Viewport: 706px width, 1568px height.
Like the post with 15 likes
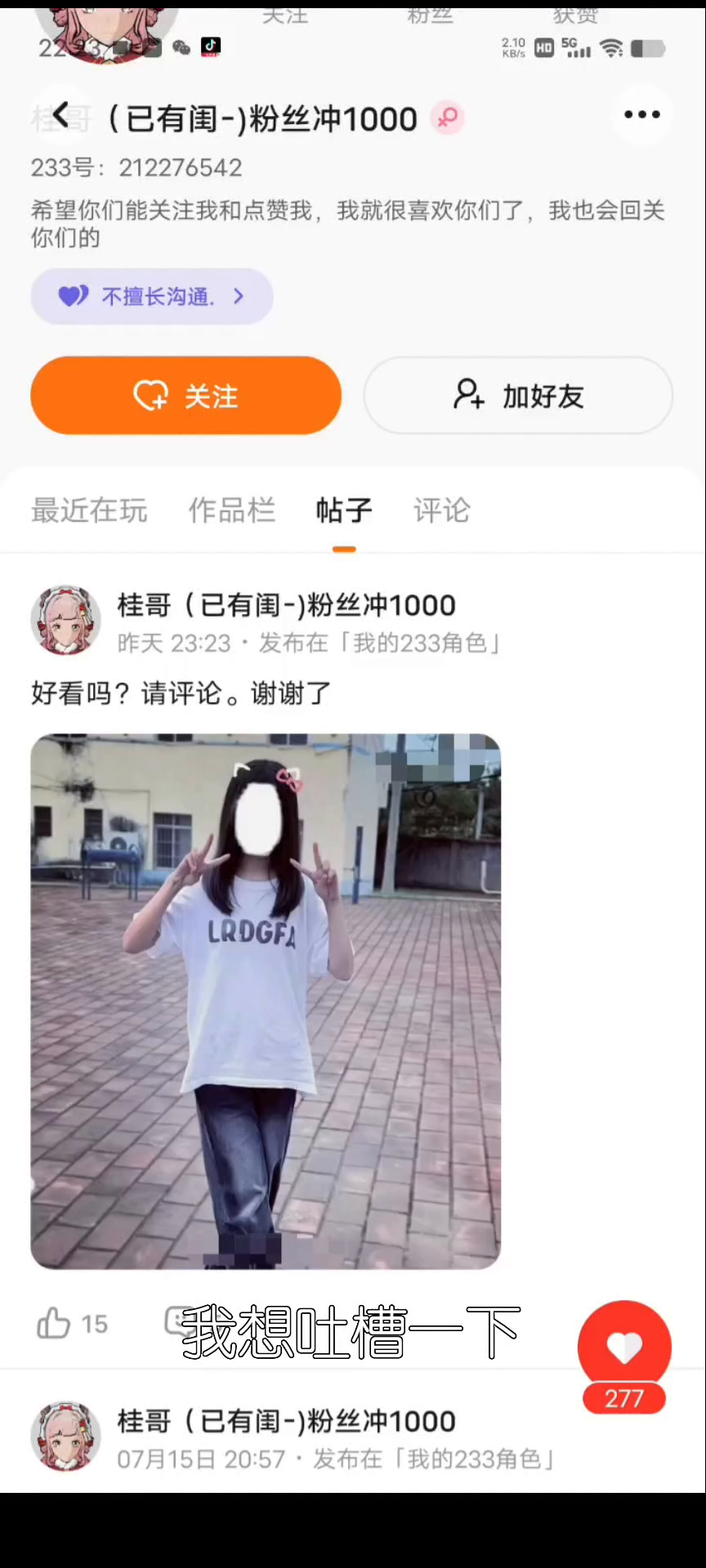55,1323
